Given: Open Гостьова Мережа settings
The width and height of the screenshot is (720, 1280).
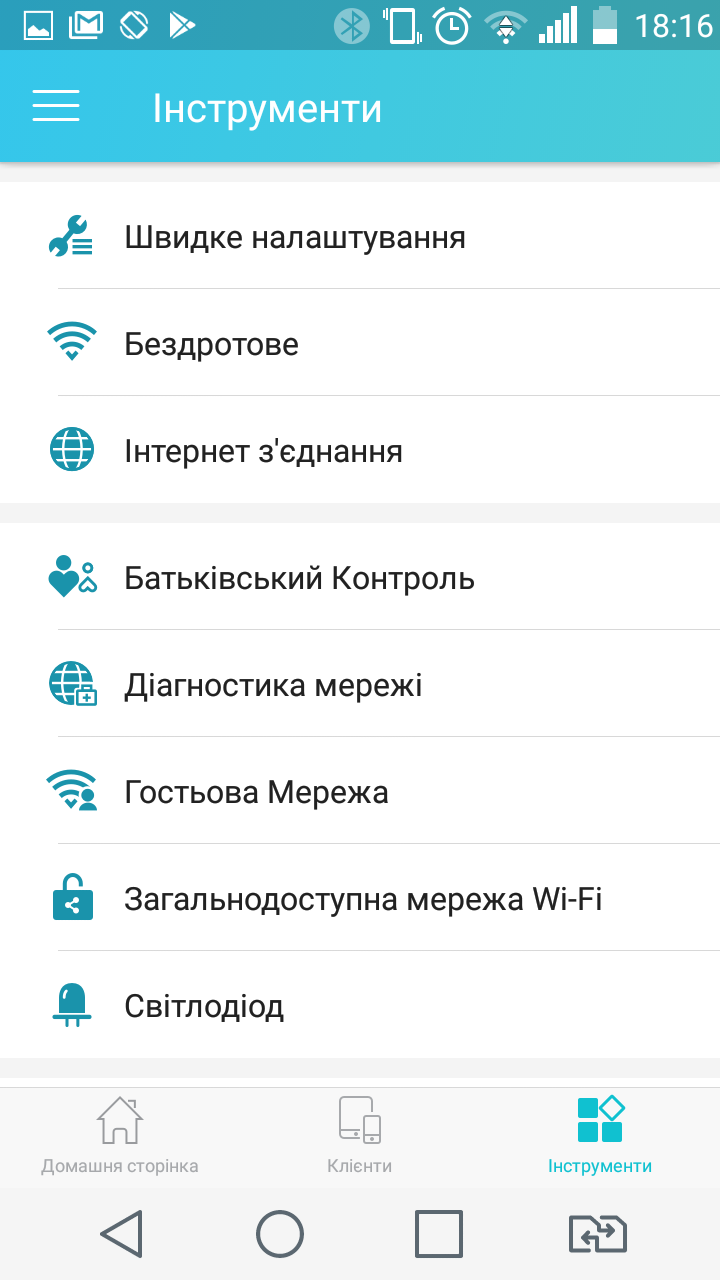Looking at the screenshot, I should [360, 792].
